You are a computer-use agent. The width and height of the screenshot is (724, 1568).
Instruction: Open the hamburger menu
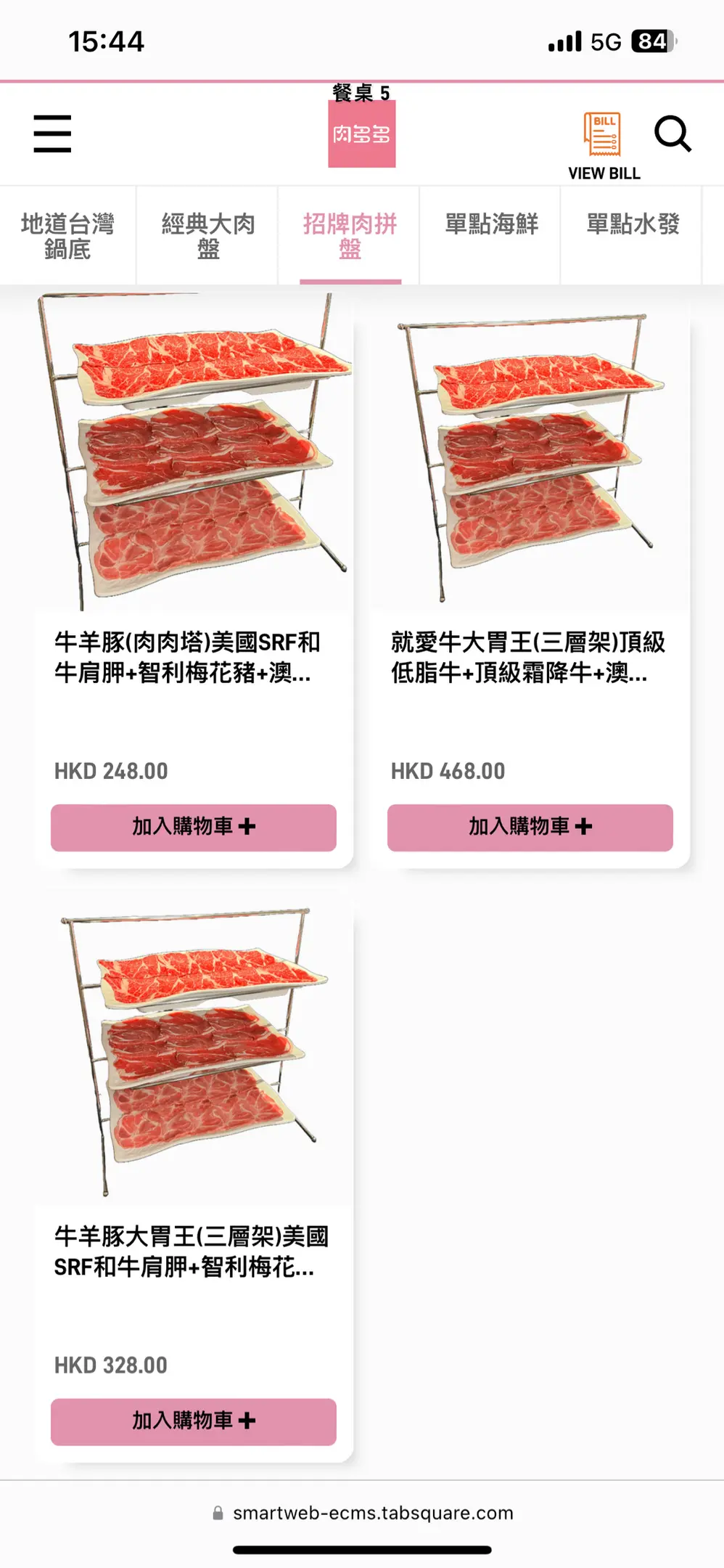coord(52,134)
